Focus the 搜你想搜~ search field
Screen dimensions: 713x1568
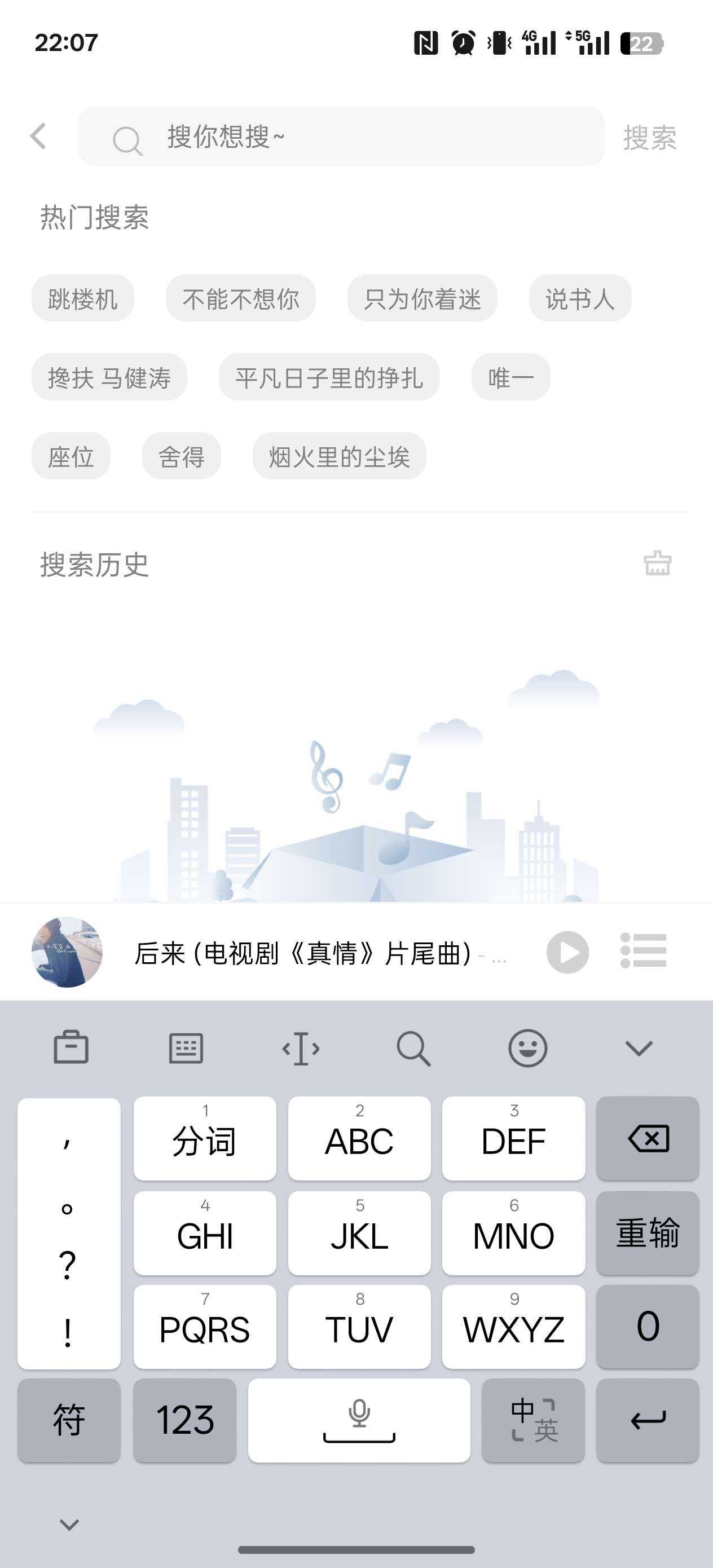(341, 136)
